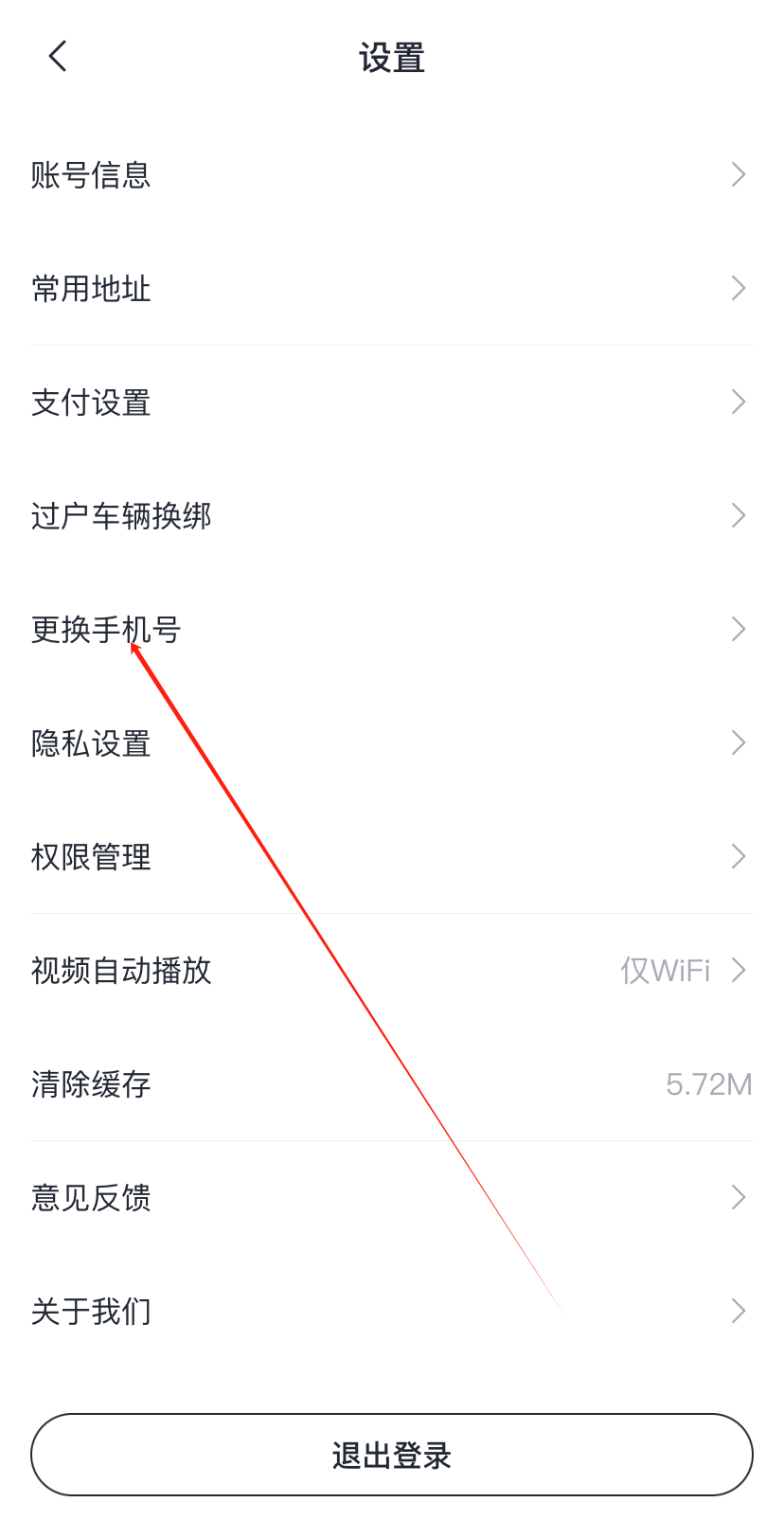Click the chevron beside 隐私设置

739,742
